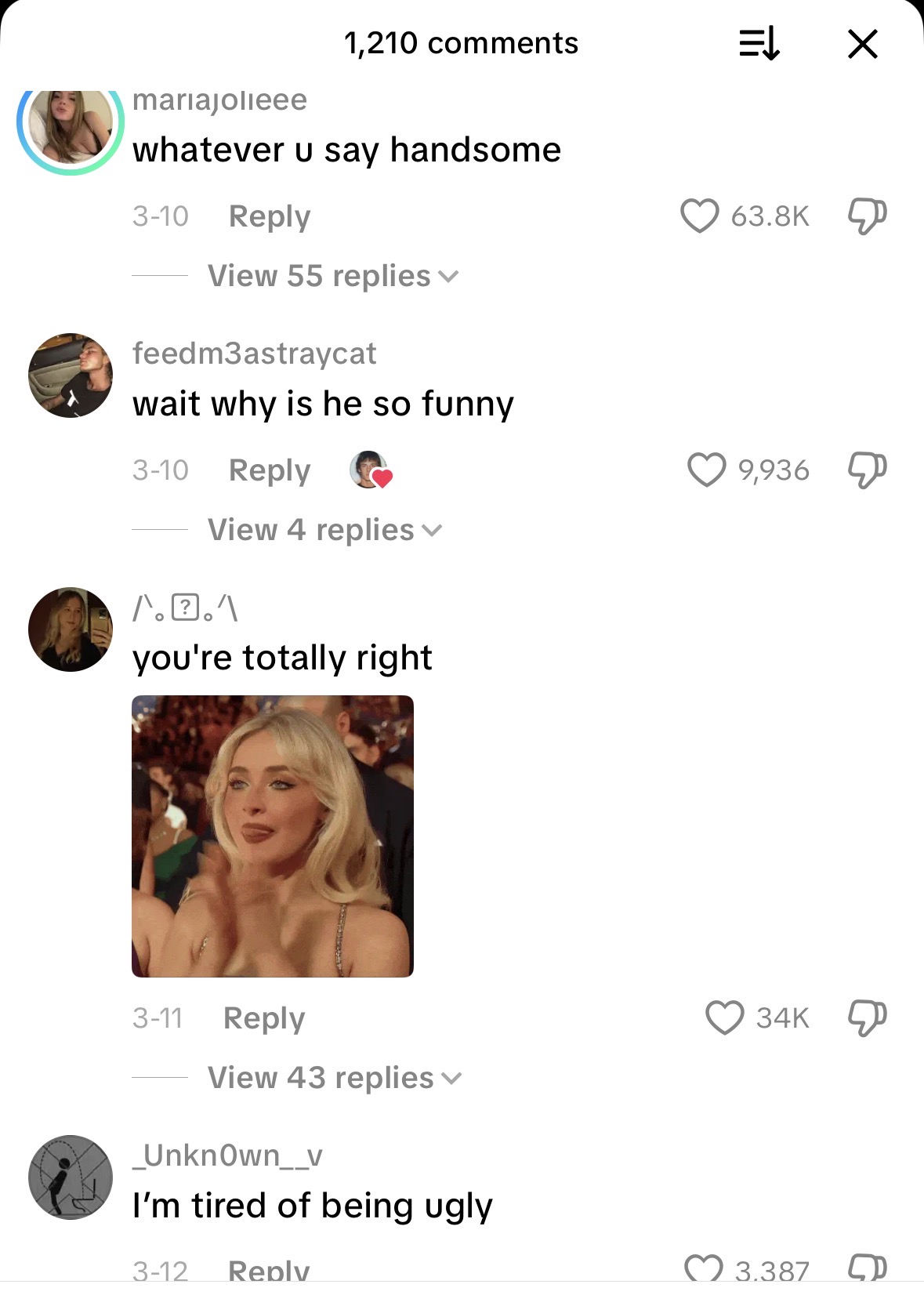
Task: Open mariajolieee's profile avatar
Action: click(x=71, y=125)
